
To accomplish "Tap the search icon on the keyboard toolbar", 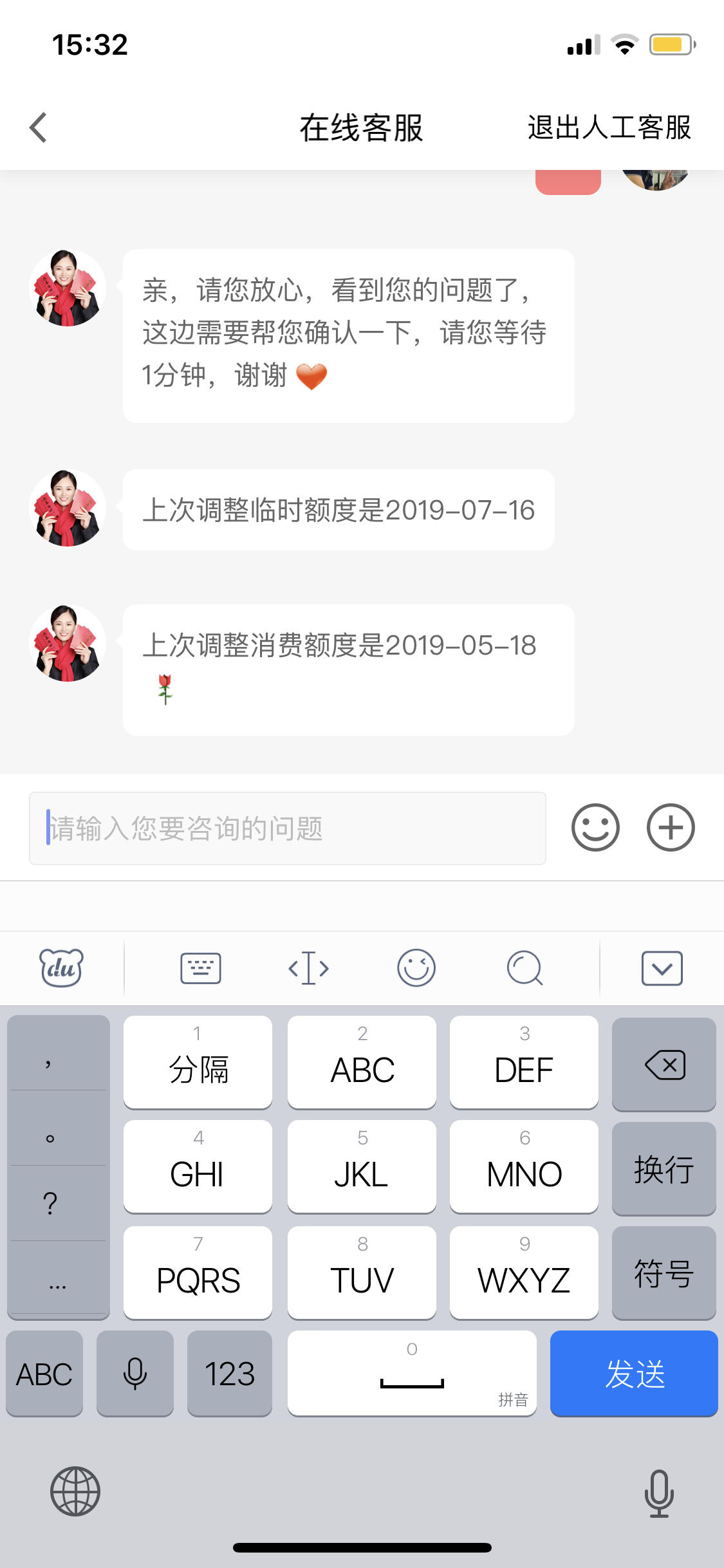I will [523, 967].
